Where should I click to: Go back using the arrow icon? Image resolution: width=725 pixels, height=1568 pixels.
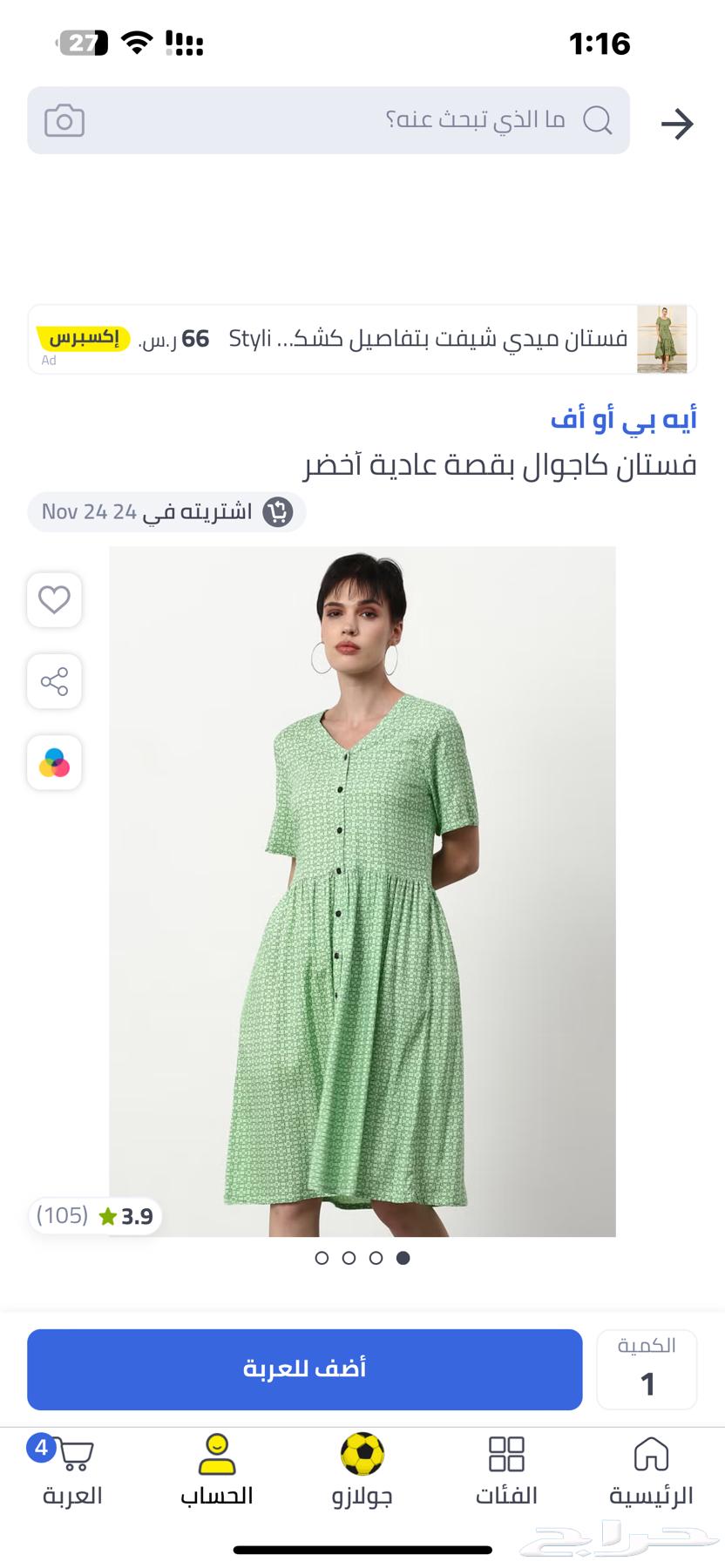(x=676, y=124)
